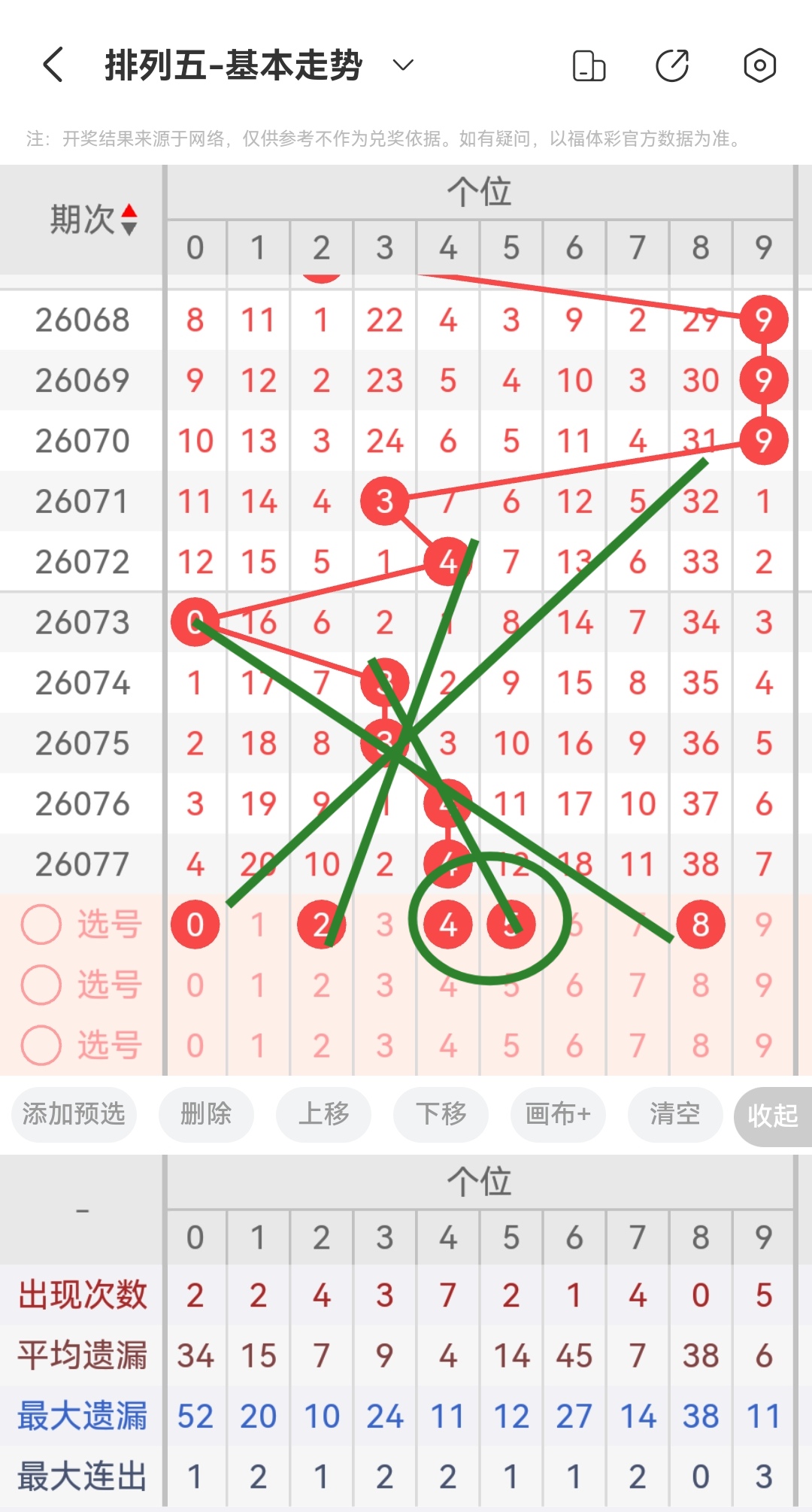
Task: Tap 清空 to clear all selections
Action: 674,1116
